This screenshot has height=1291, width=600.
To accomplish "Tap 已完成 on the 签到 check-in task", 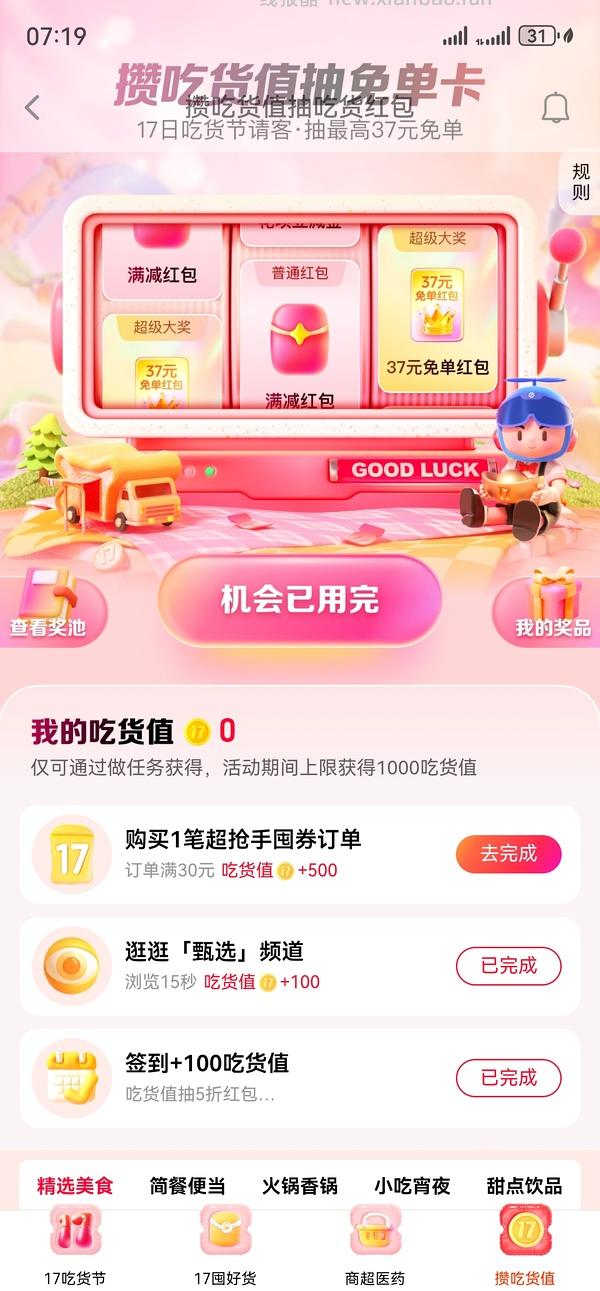I will [x=508, y=1078].
